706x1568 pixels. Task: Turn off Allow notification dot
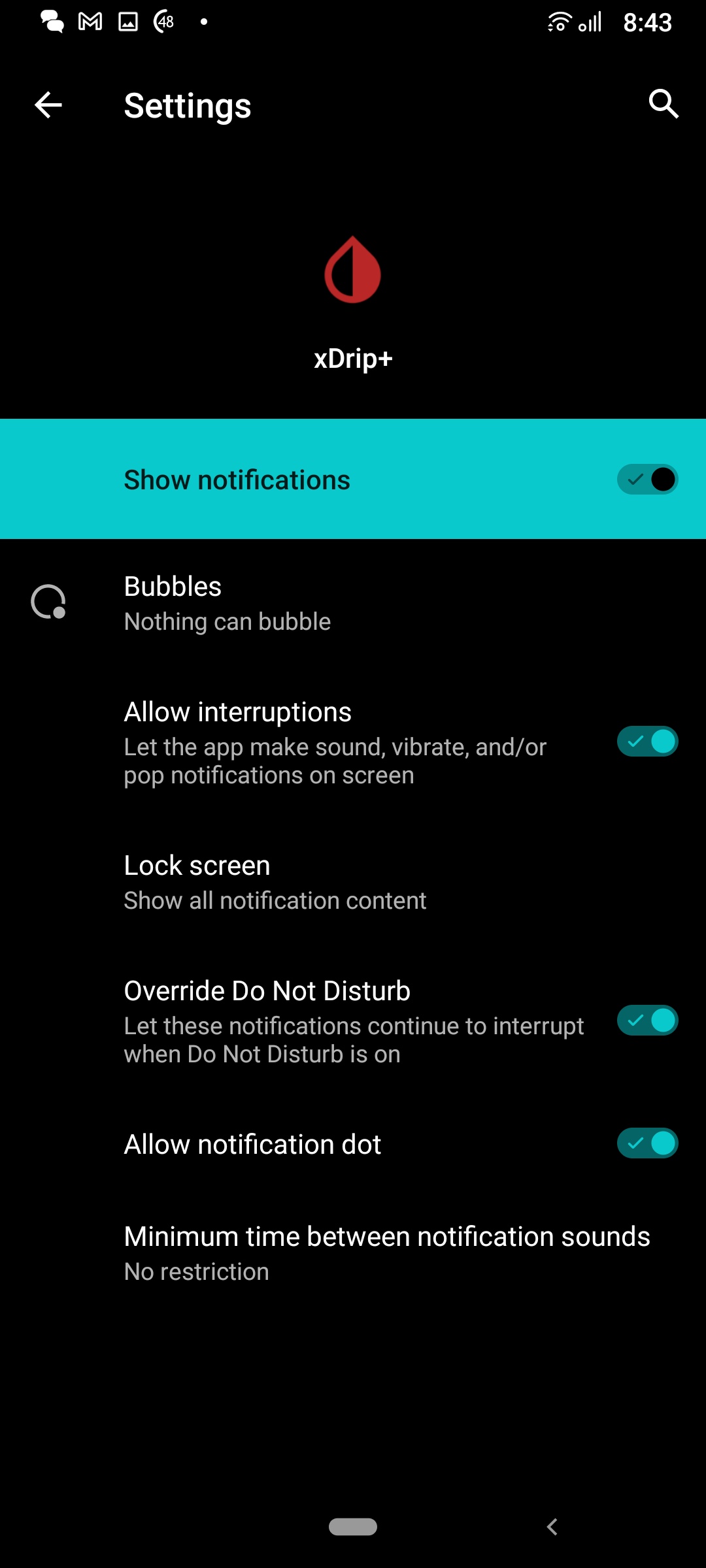pyautogui.click(x=647, y=1144)
